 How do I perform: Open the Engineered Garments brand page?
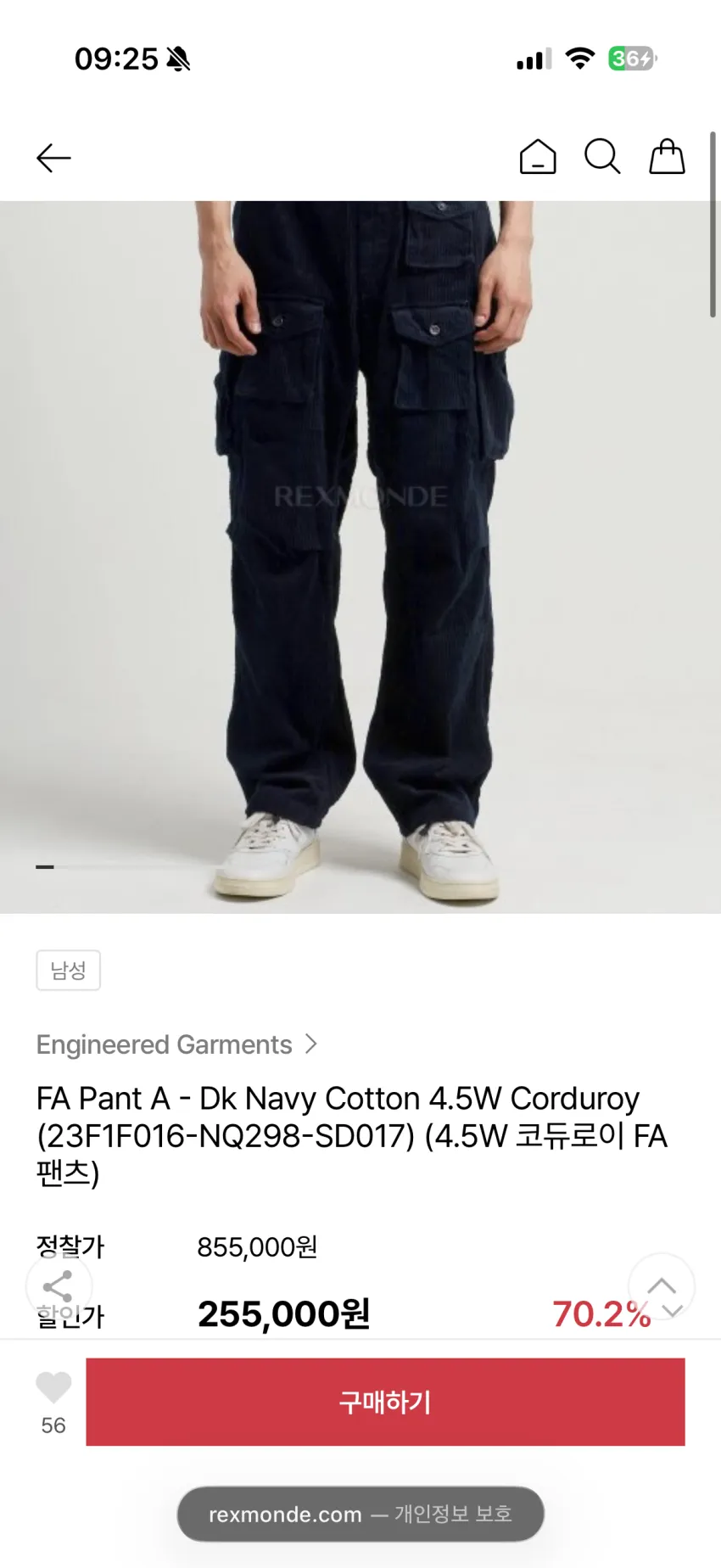coord(176,1044)
